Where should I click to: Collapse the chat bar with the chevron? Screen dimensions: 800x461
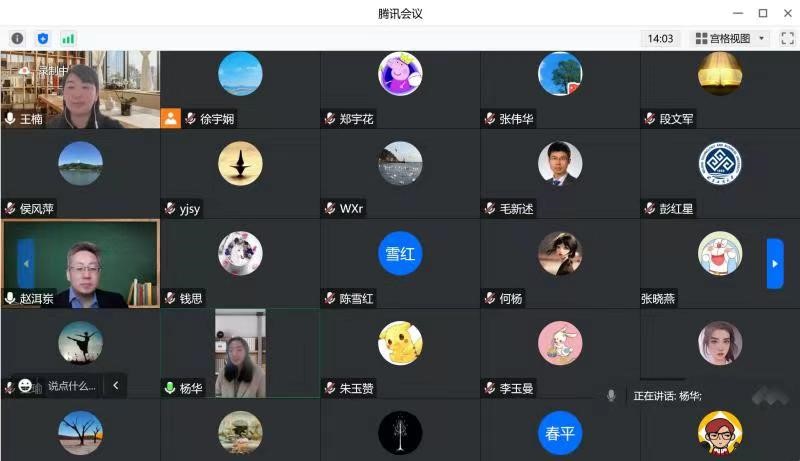tap(116, 385)
